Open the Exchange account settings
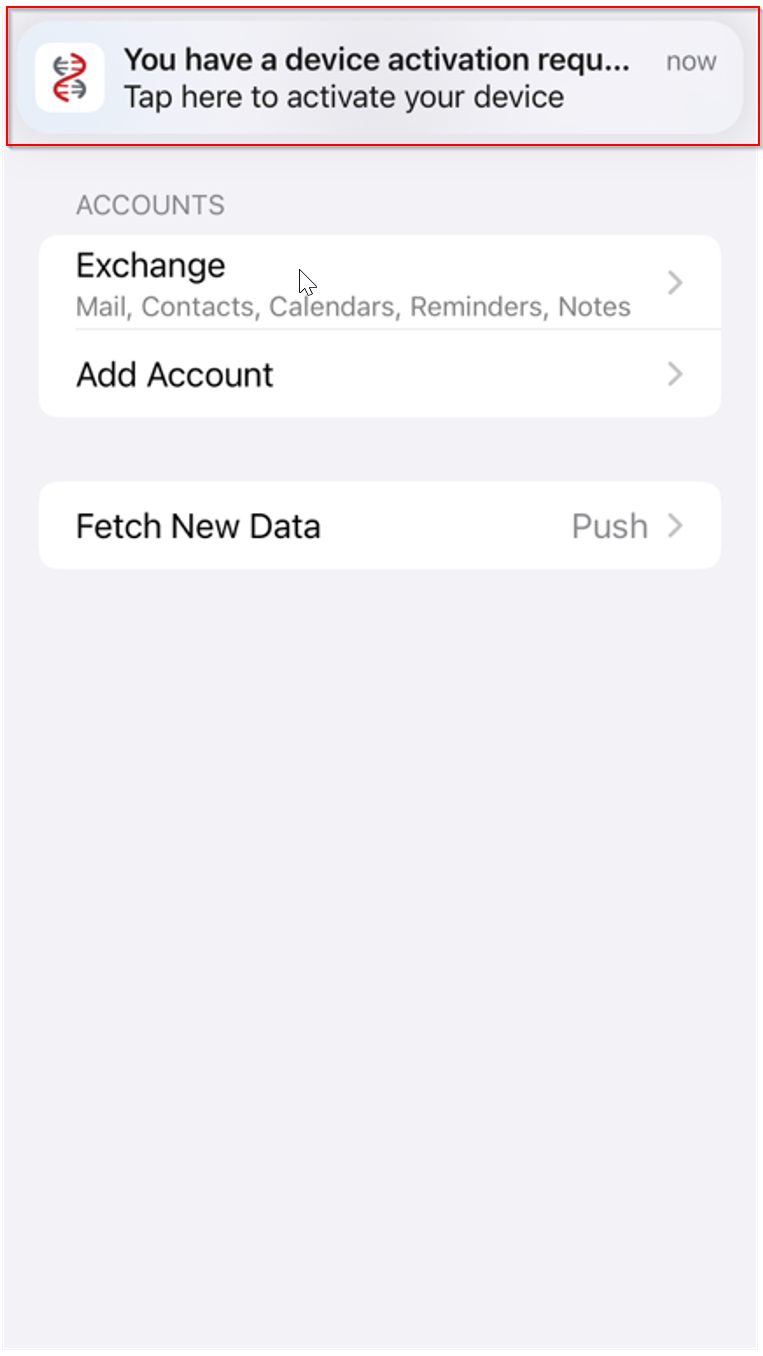Viewport: 763px width, 1356px height. (x=378, y=283)
